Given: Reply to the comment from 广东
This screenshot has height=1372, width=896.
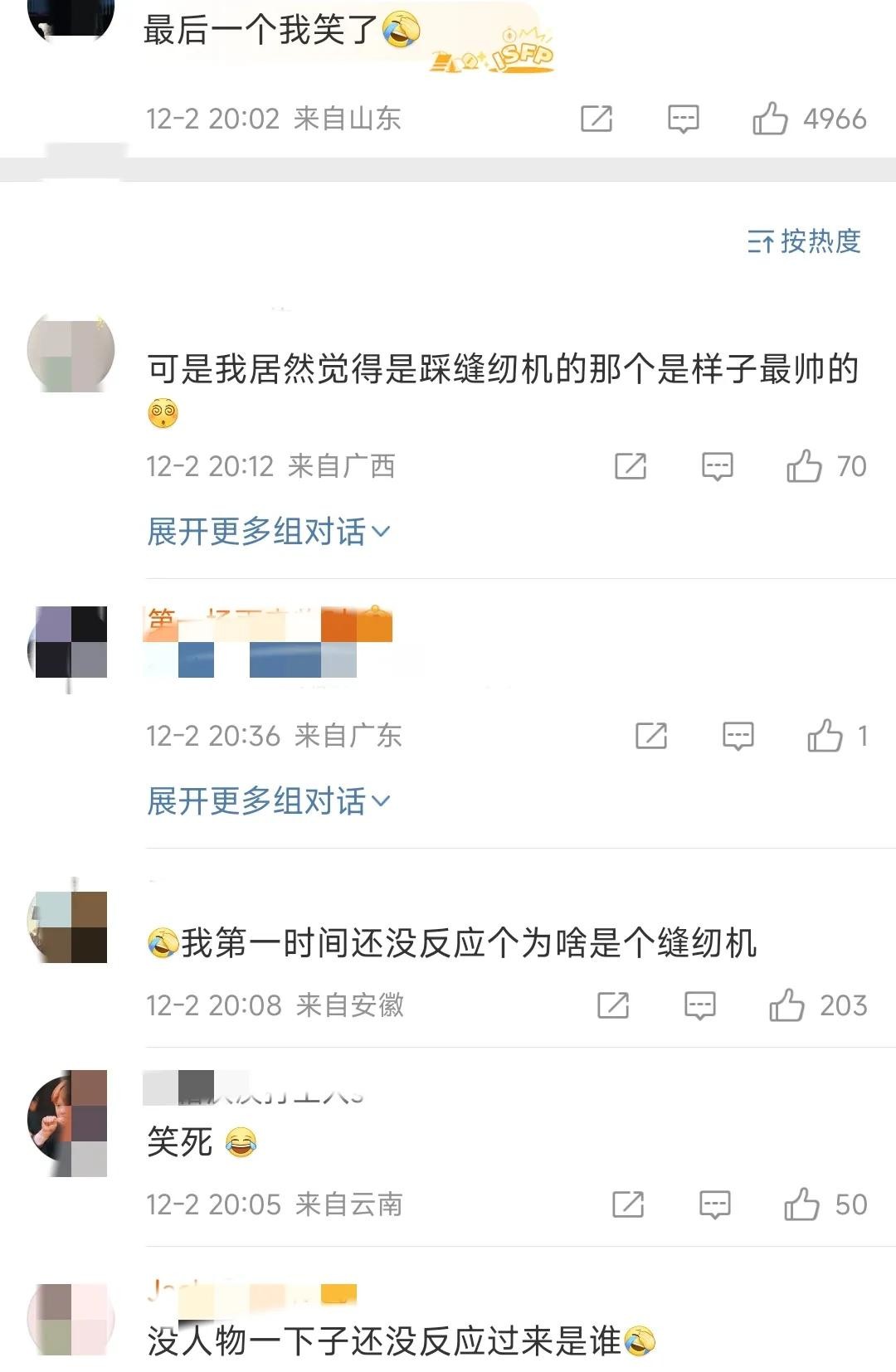Looking at the screenshot, I should point(738,736).
